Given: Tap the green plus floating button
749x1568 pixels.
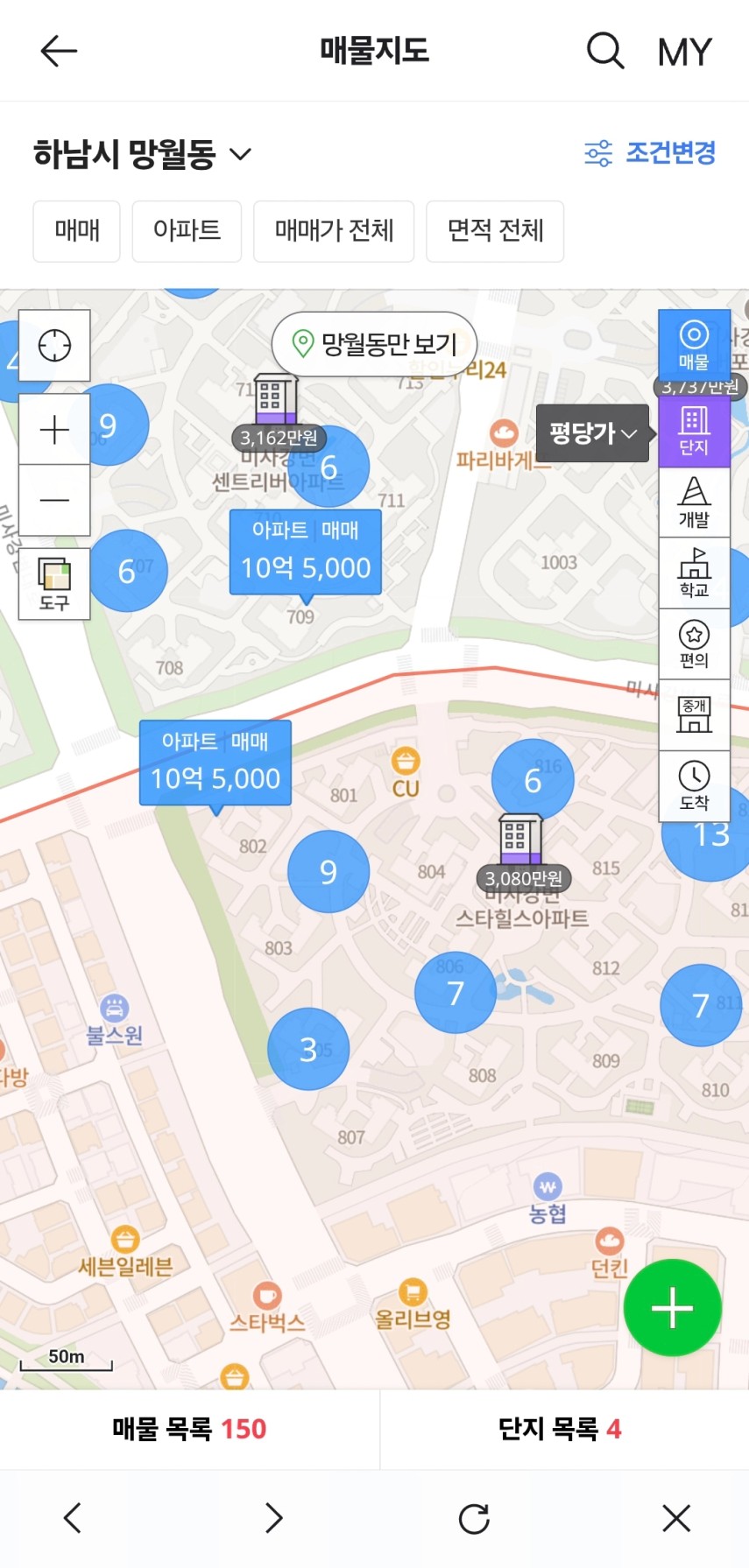Looking at the screenshot, I should click(x=672, y=1308).
